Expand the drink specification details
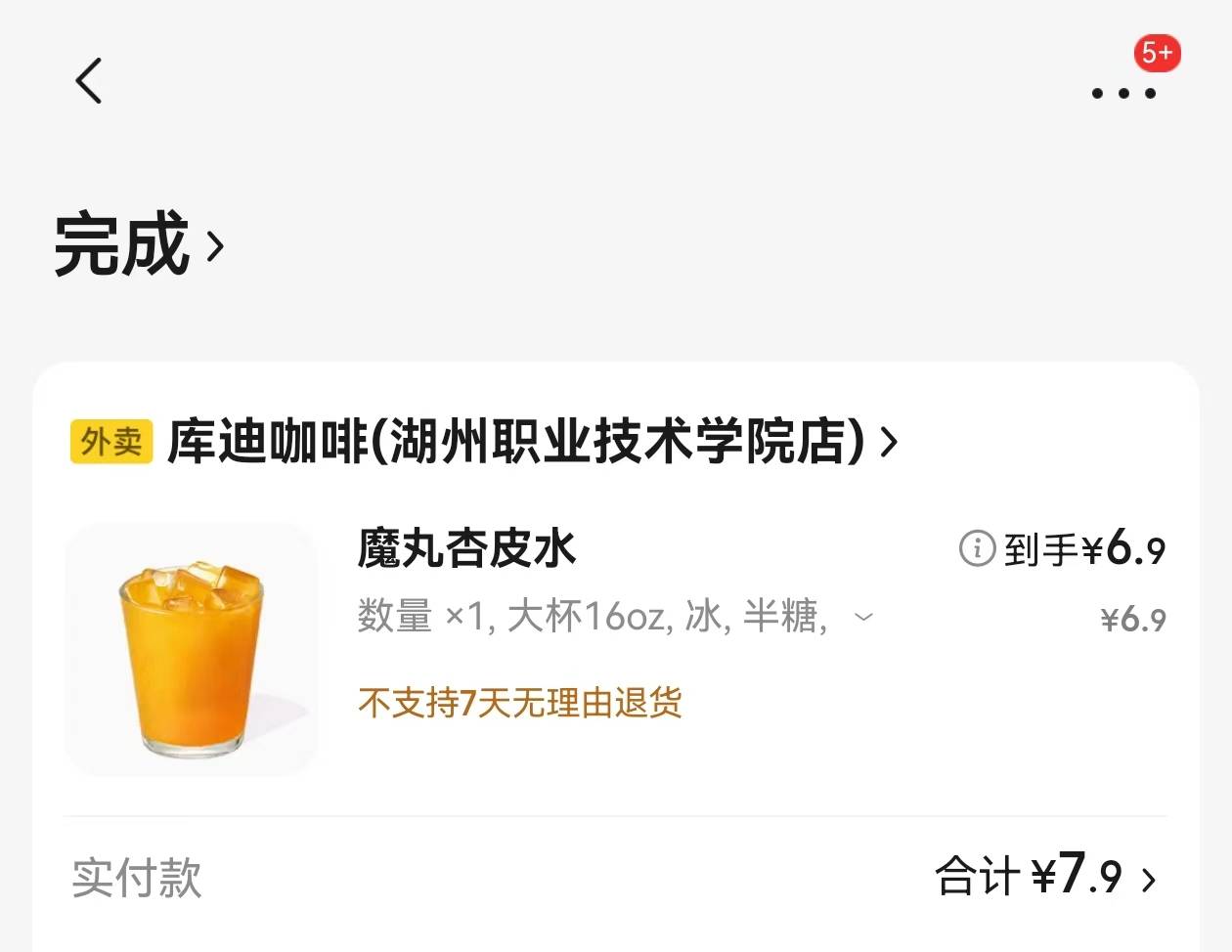The width and height of the screenshot is (1232, 952). pos(863,617)
